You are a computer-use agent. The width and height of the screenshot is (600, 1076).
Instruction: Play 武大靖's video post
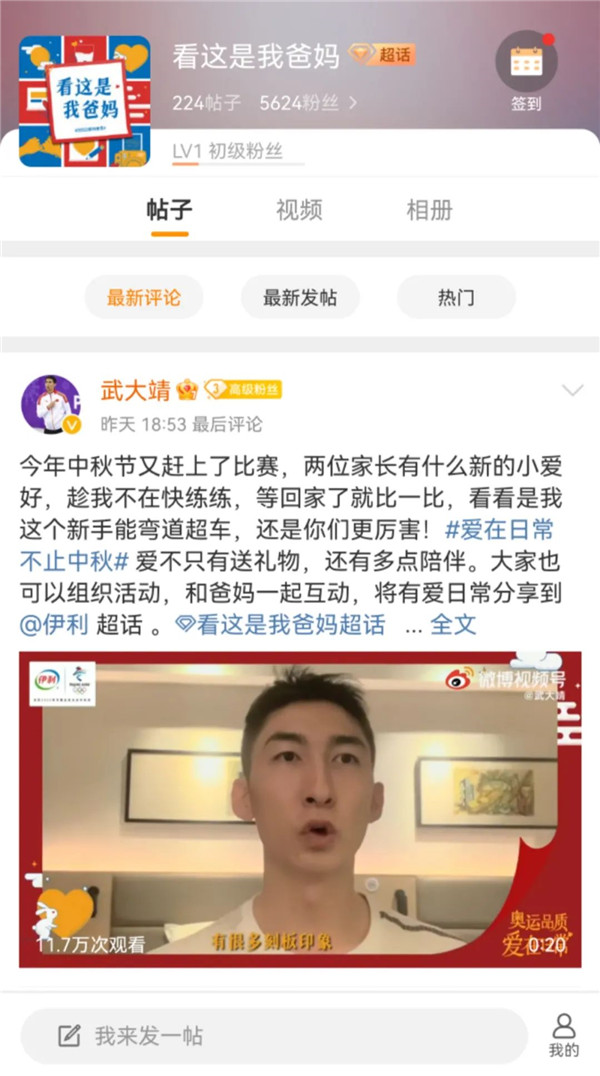[x=300, y=808]
